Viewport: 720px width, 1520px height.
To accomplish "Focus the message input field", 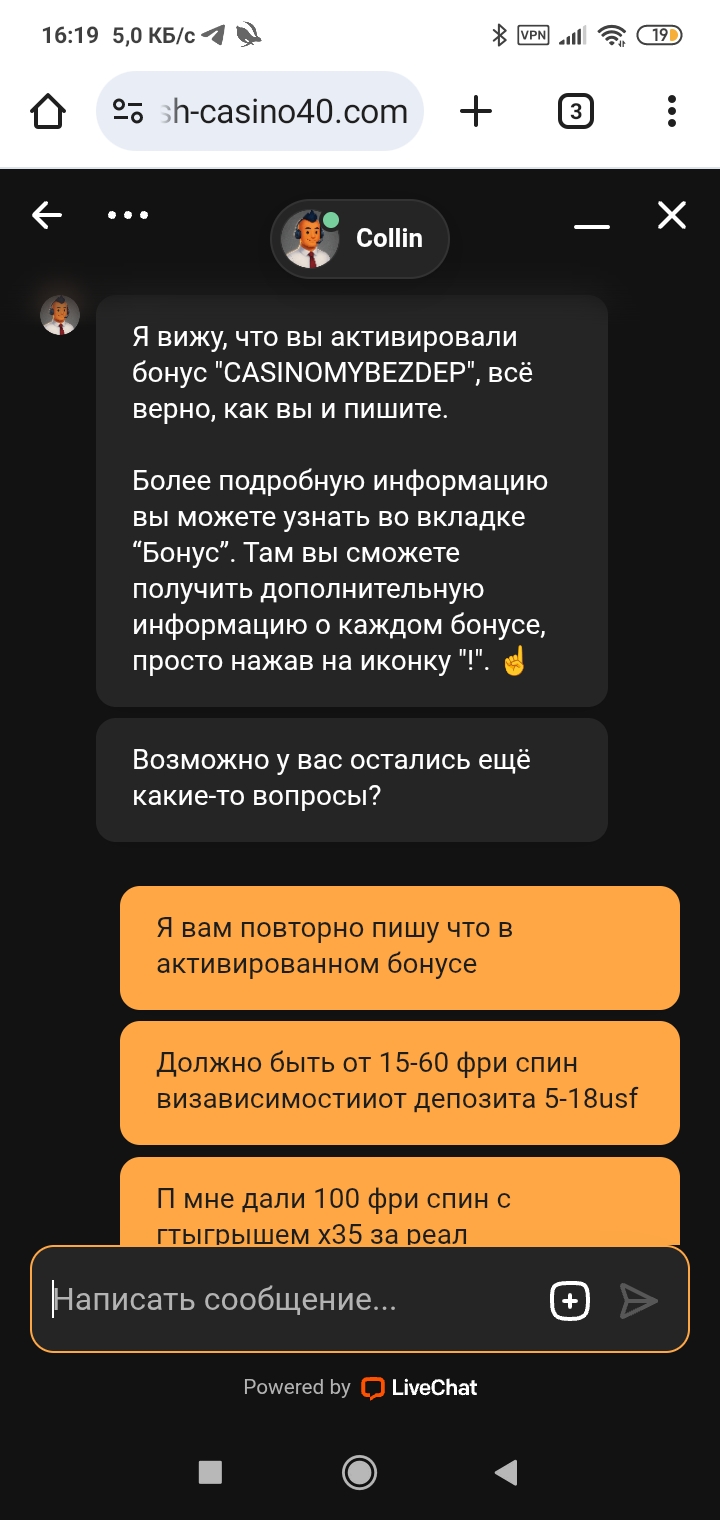I will (x=290, y=1299).
